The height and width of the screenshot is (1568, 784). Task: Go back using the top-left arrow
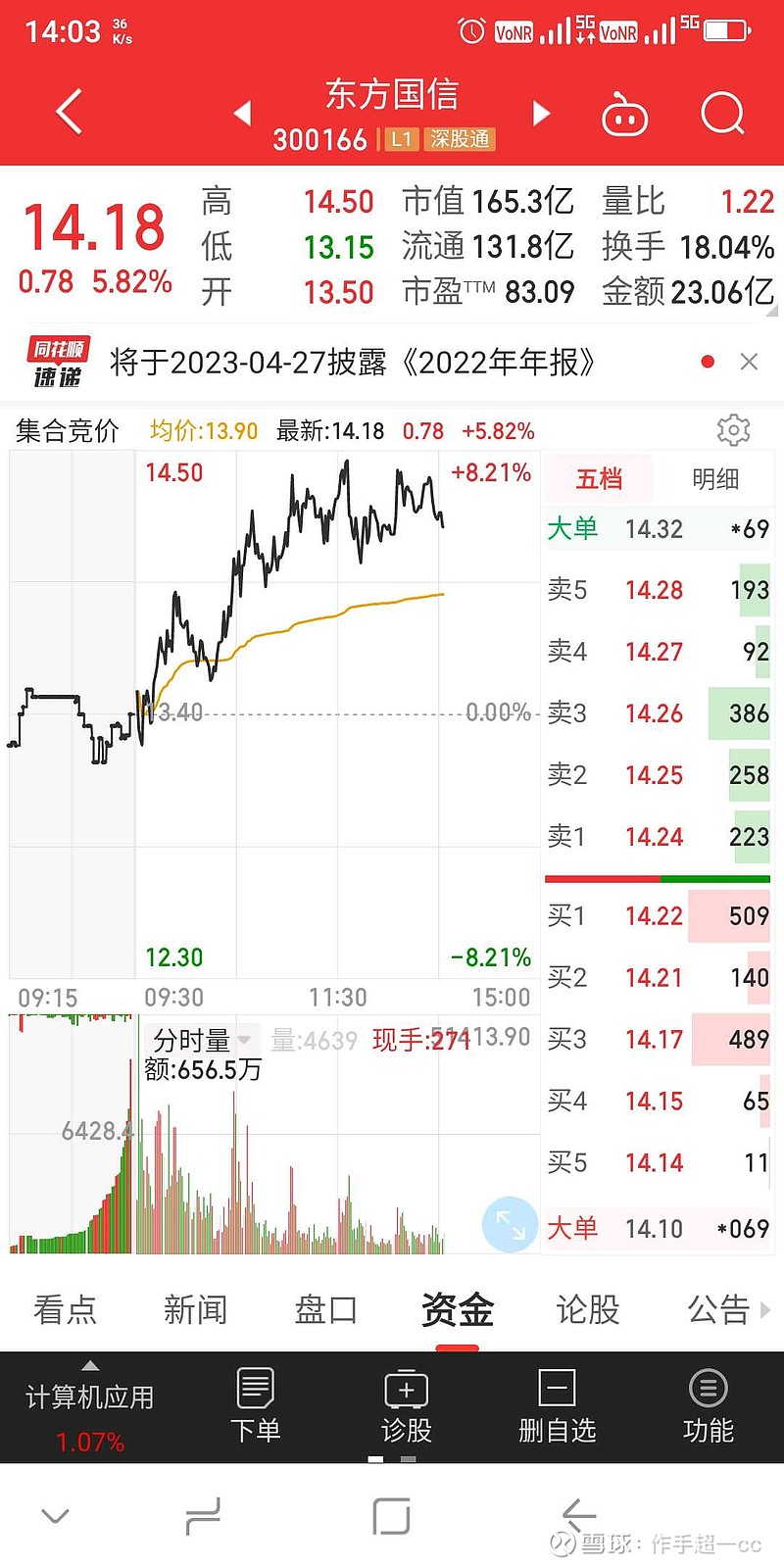[x=69, y=112]
